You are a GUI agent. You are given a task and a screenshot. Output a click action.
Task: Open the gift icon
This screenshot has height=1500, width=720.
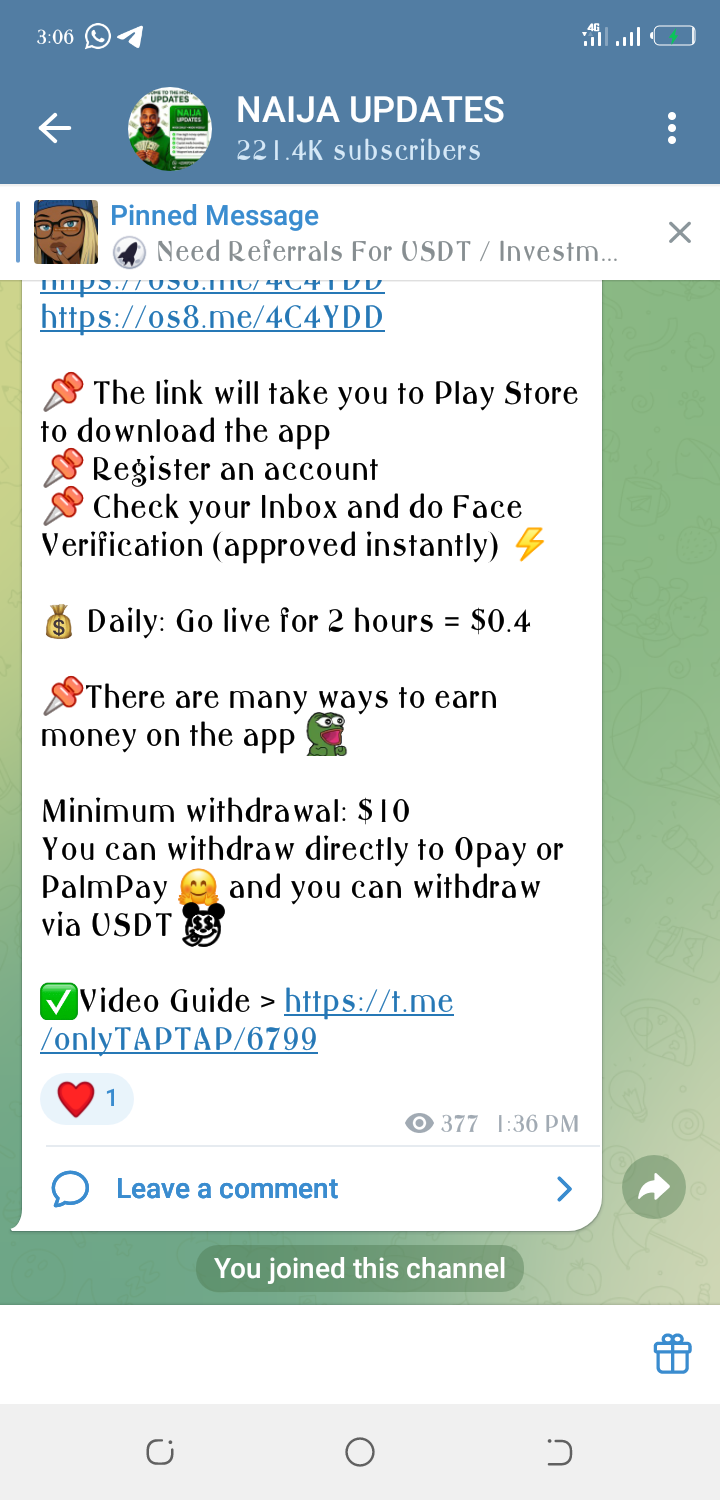(x=672, y=1354)
